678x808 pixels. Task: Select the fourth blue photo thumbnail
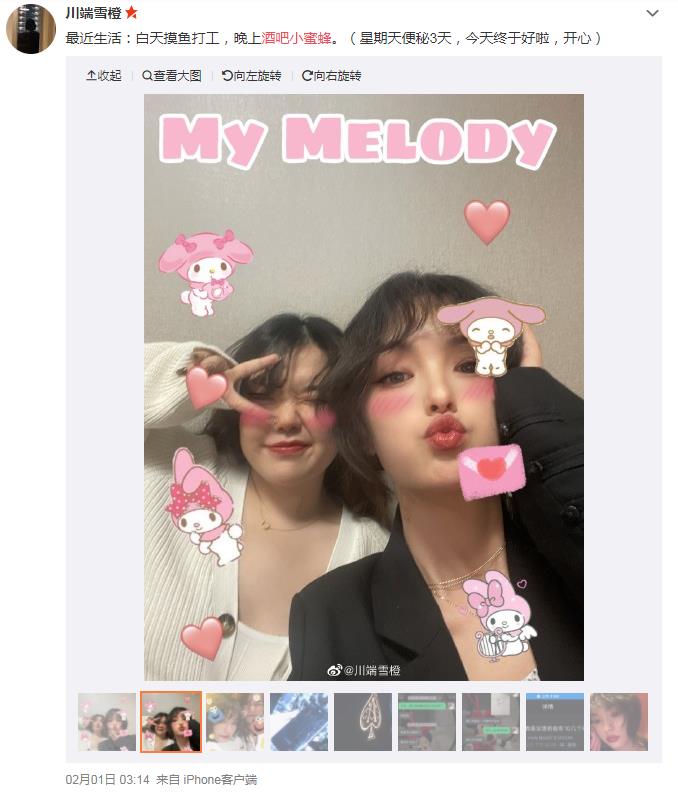(x=299, y=722)
